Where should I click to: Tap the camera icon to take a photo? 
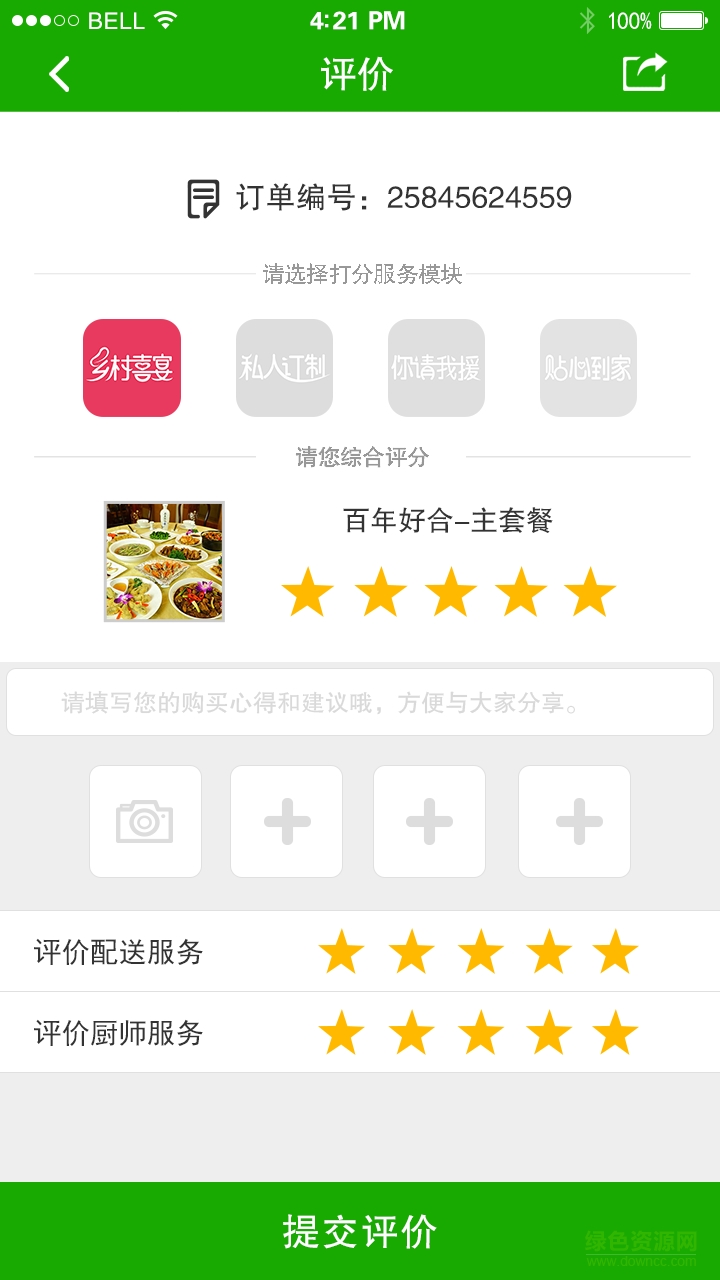(144, 820)
